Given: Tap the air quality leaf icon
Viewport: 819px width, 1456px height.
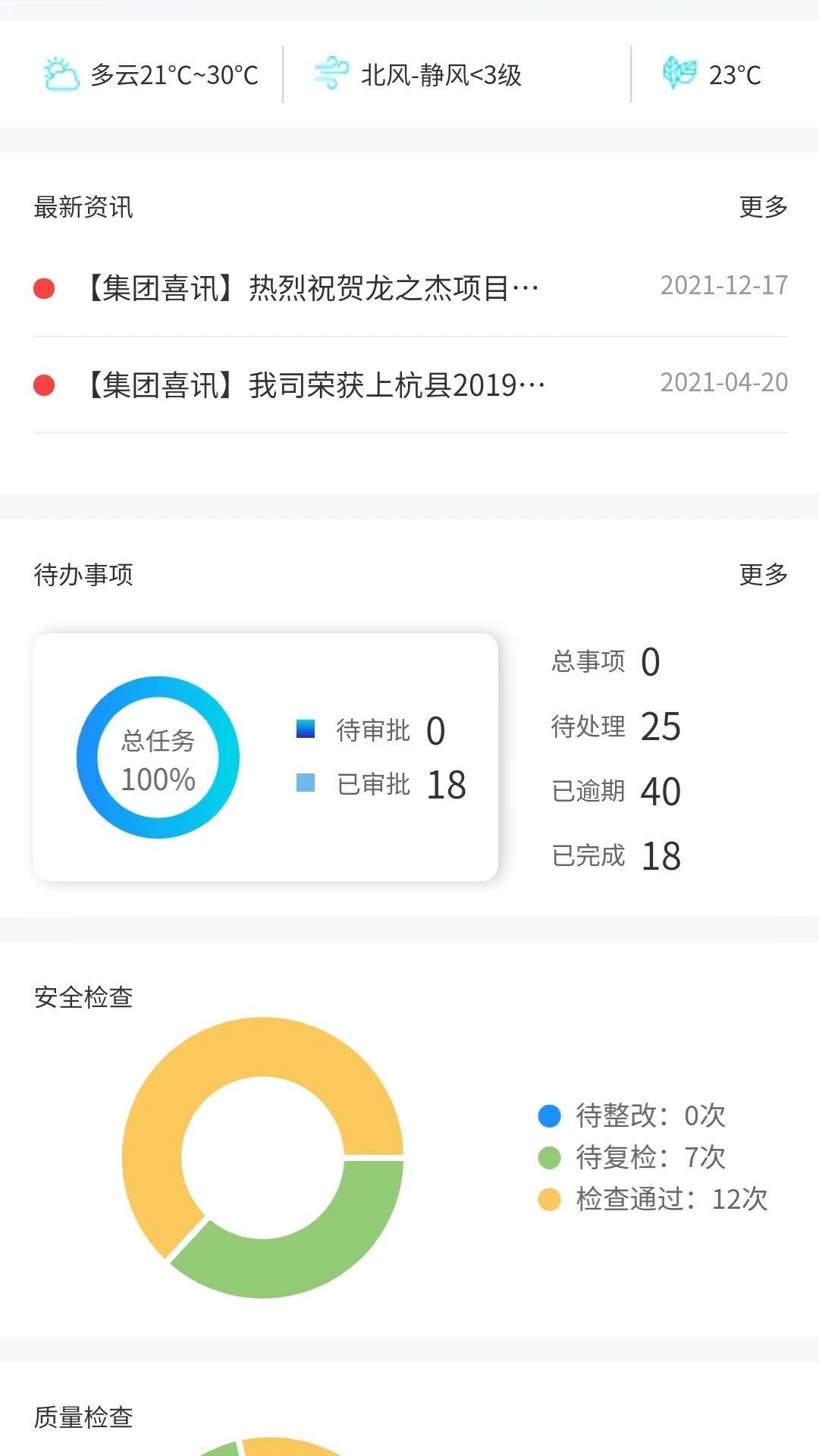Looking at the screenshot, I should click(x=679, y=74).
